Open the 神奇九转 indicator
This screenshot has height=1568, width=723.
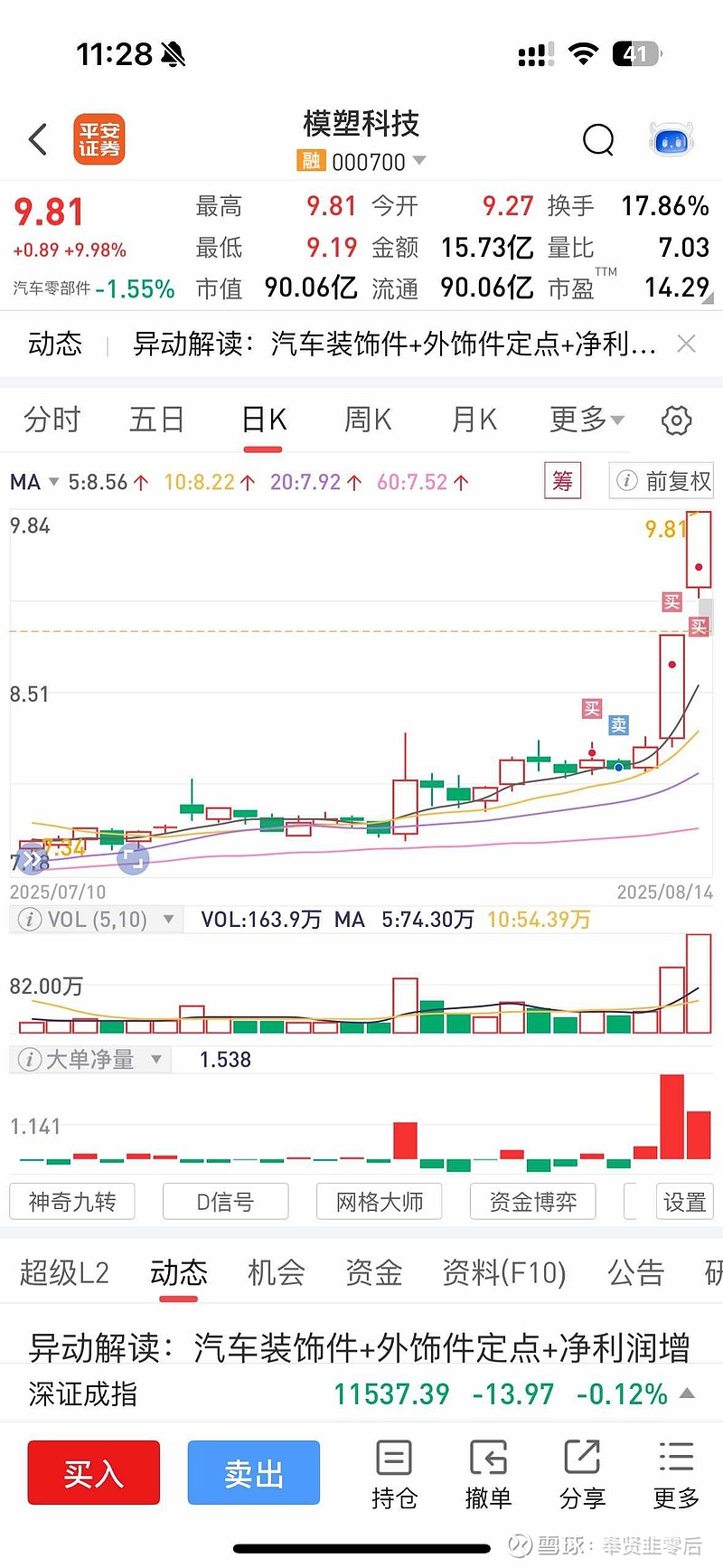72,1202
